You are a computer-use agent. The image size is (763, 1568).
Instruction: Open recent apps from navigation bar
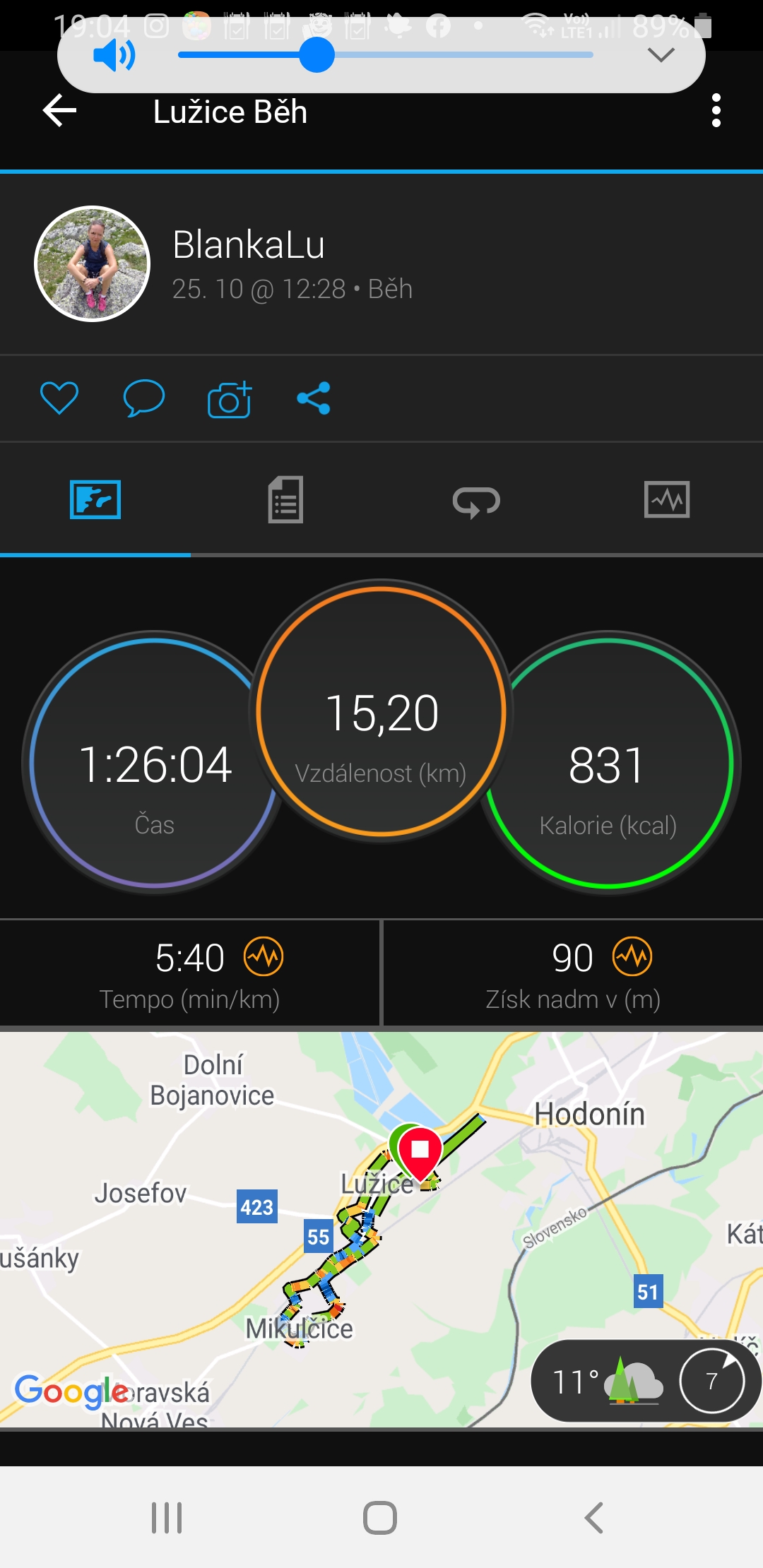click(x=167, y=1517)
